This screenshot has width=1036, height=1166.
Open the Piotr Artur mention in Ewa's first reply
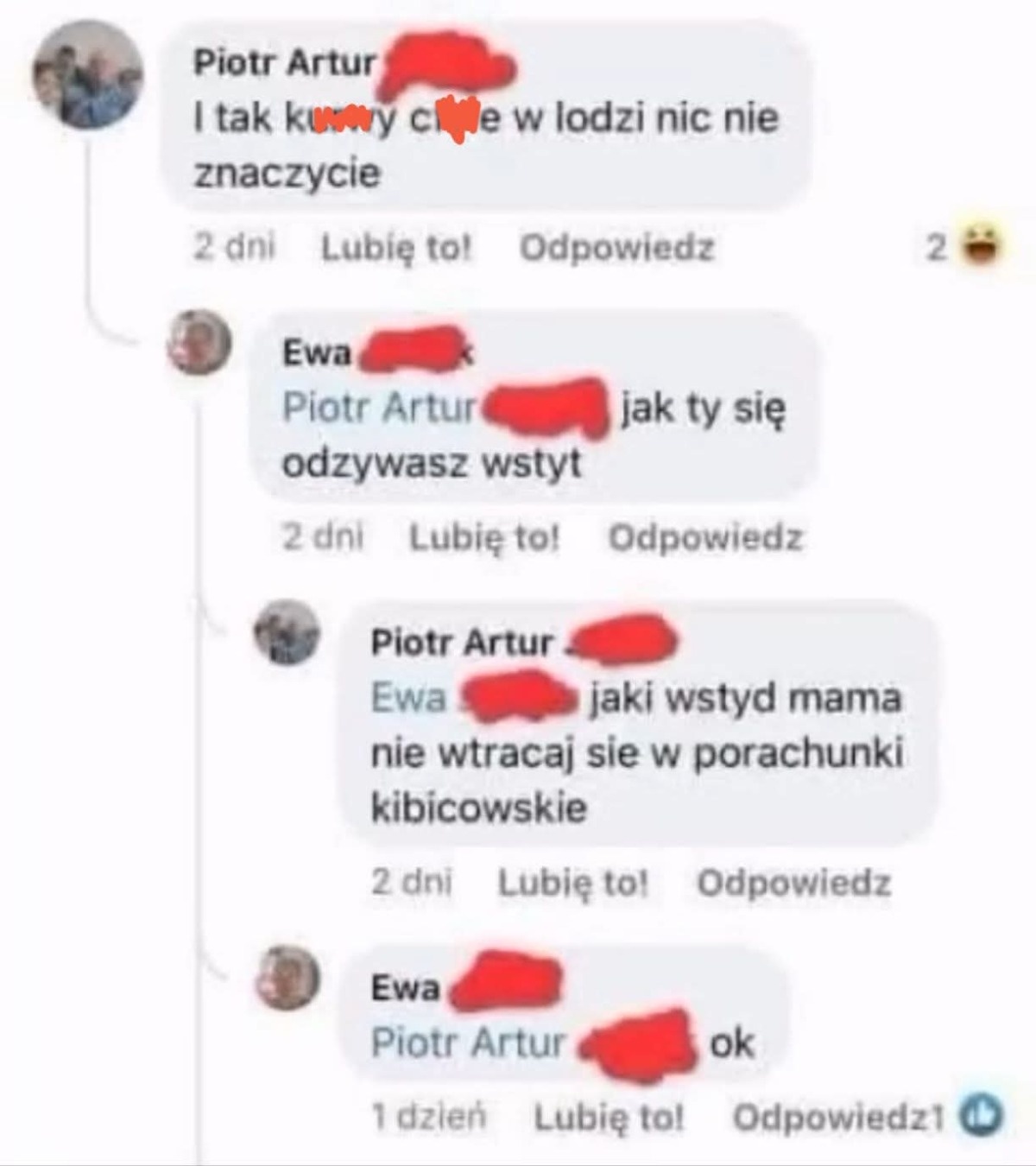(x=380, y=407)
